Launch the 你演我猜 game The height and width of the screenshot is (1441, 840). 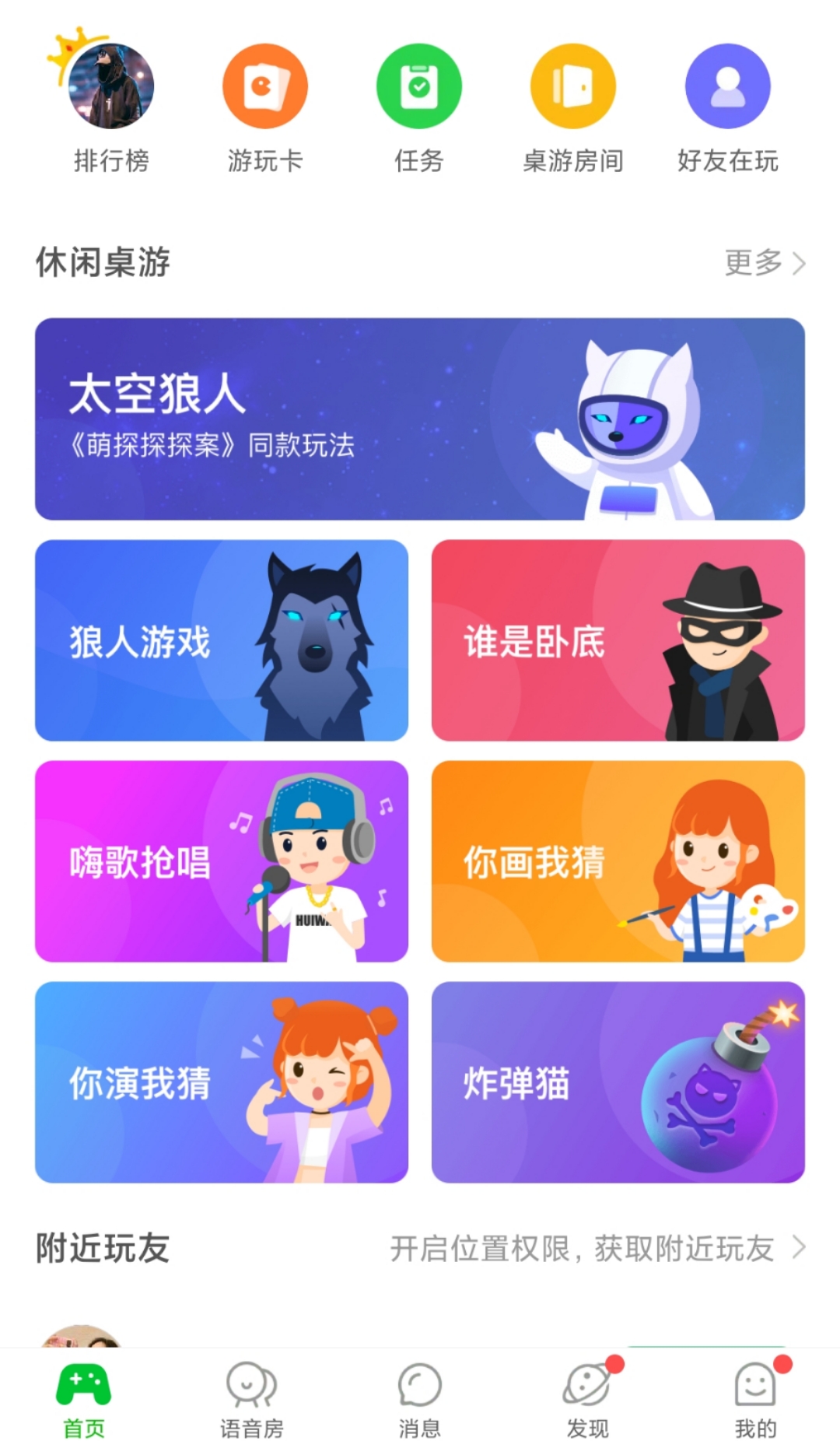[222, 1082]
